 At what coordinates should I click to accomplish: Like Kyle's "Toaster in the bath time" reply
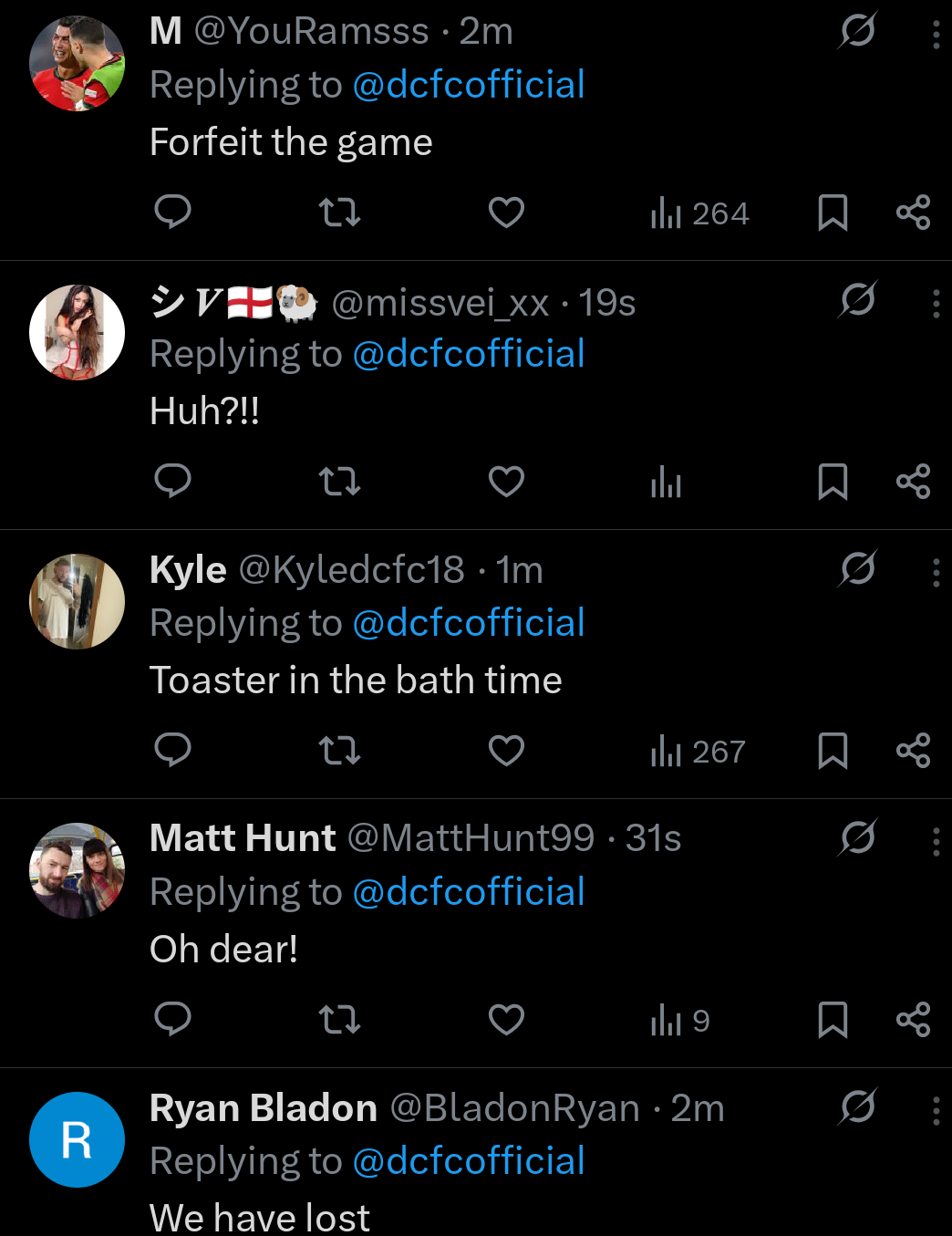tap(506, 751)
